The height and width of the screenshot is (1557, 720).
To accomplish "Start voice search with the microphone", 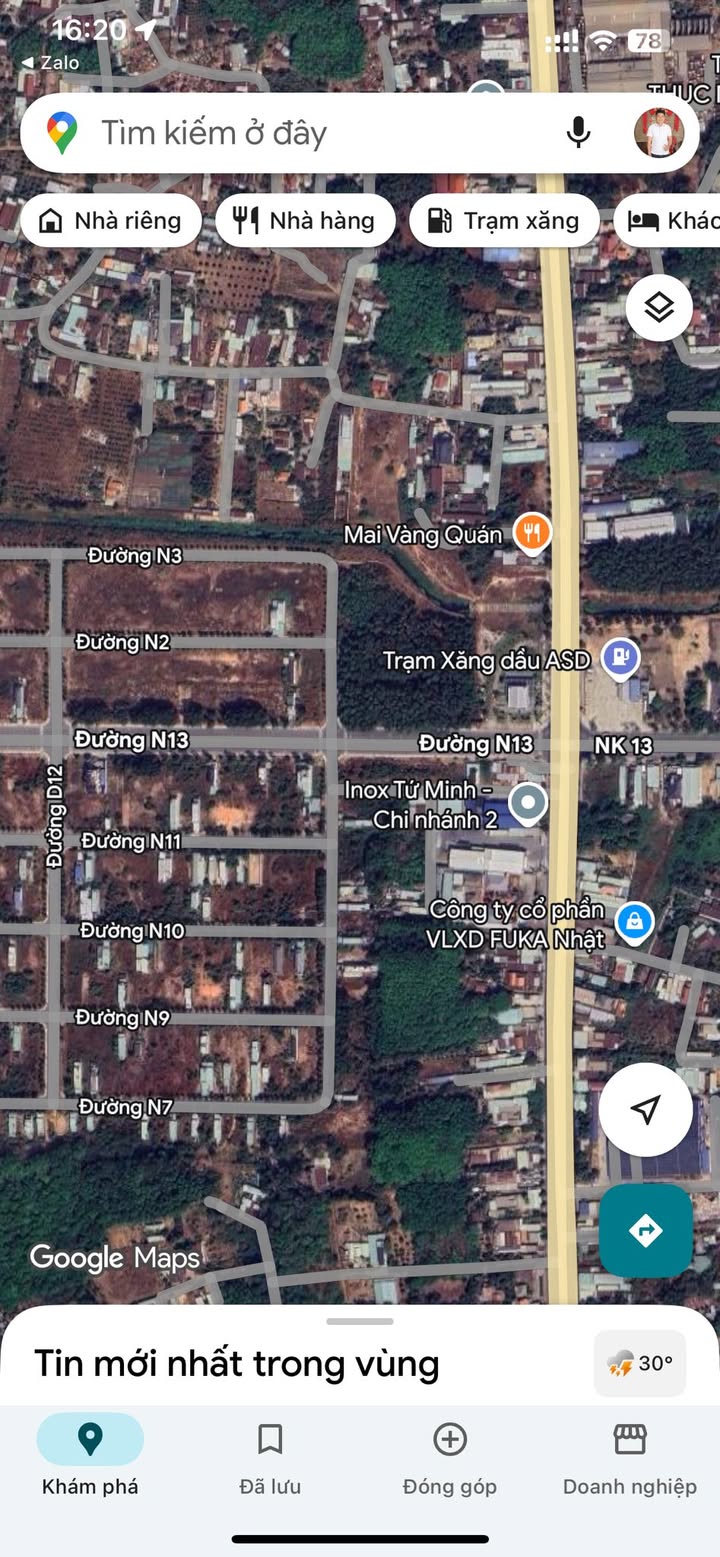I will click(578, 133).
